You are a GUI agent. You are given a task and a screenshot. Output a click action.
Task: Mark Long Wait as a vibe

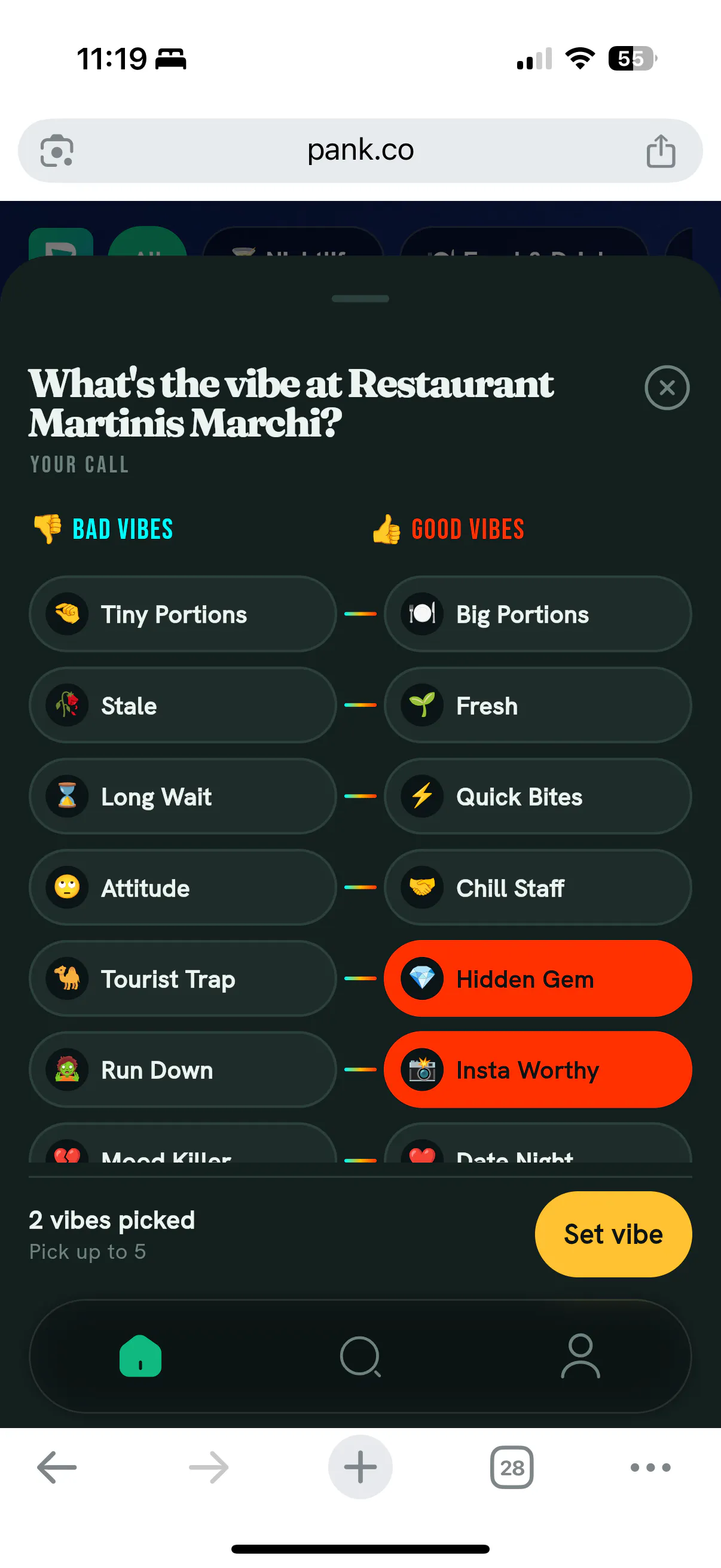click(182, 796)
